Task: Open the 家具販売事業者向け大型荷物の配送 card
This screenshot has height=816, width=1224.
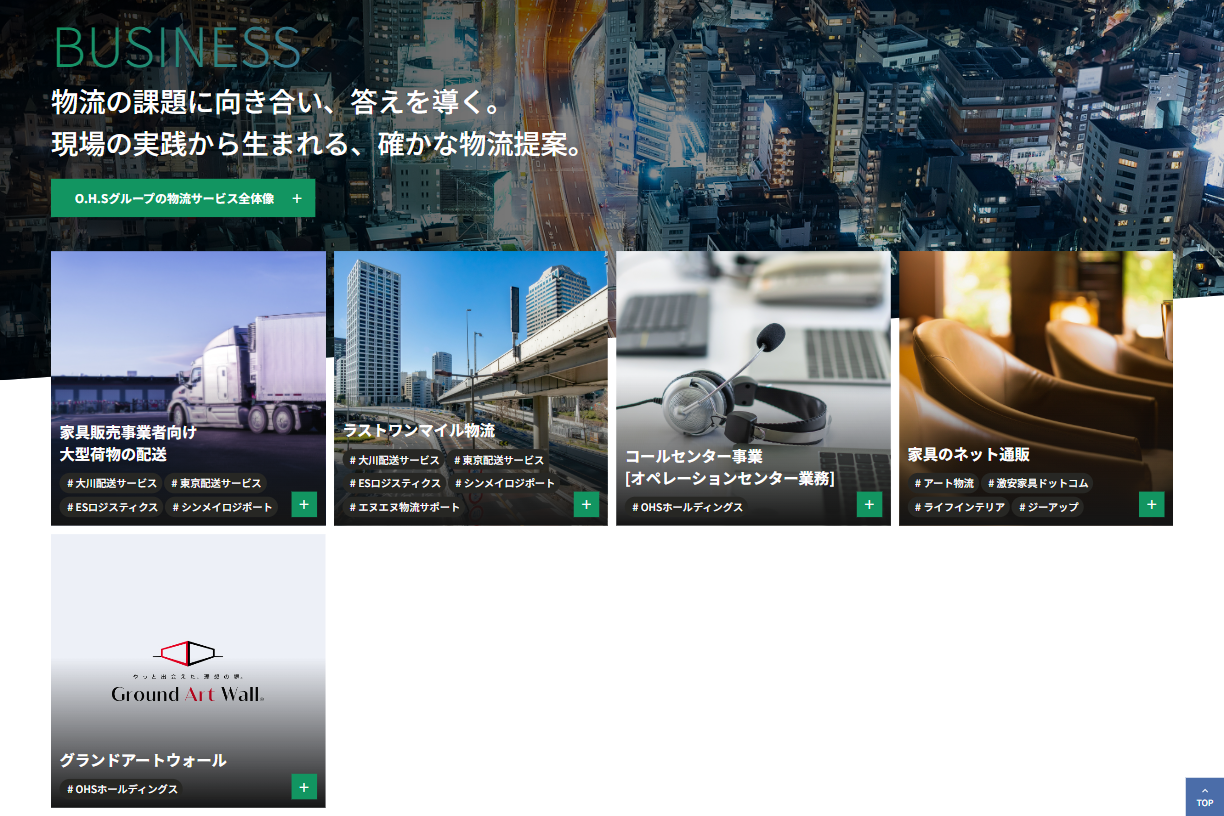Action: 188,388
